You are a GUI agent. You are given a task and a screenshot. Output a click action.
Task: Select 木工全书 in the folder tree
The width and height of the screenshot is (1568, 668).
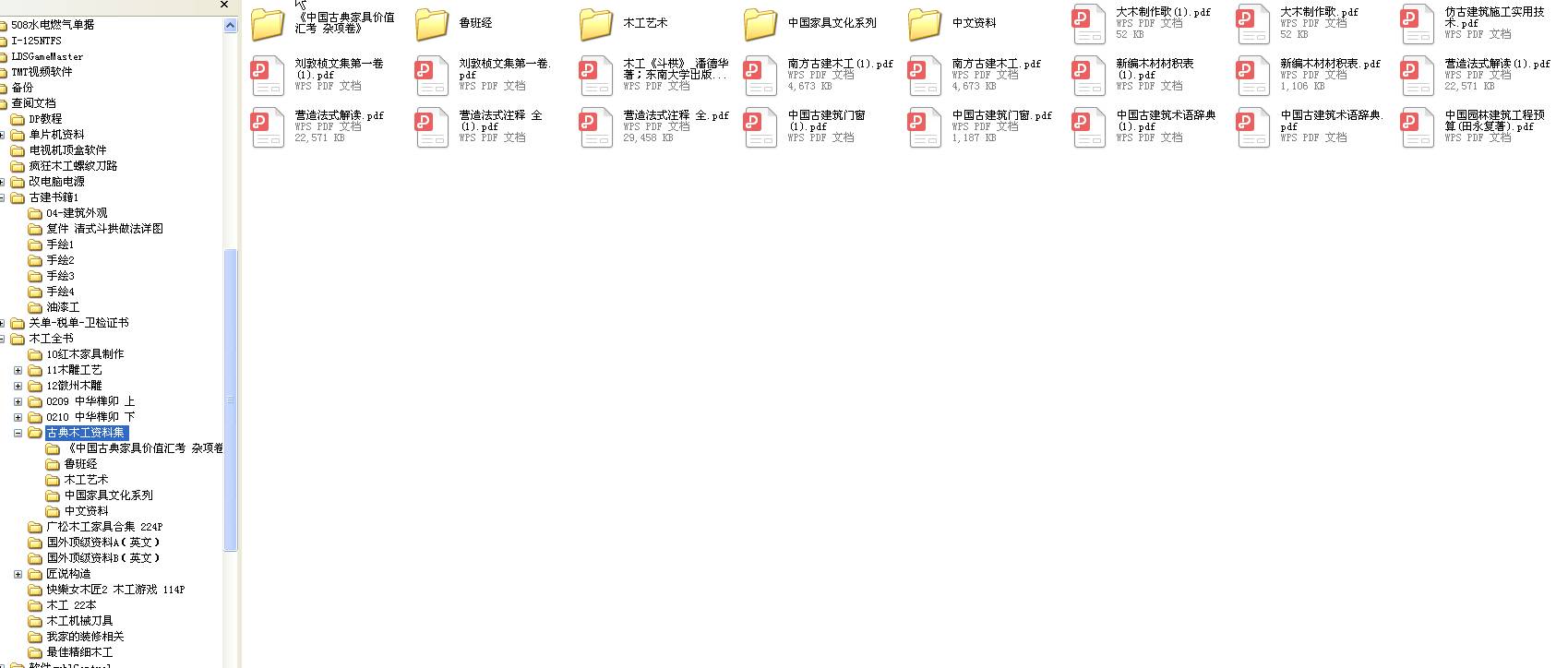(x=51, y=339)
